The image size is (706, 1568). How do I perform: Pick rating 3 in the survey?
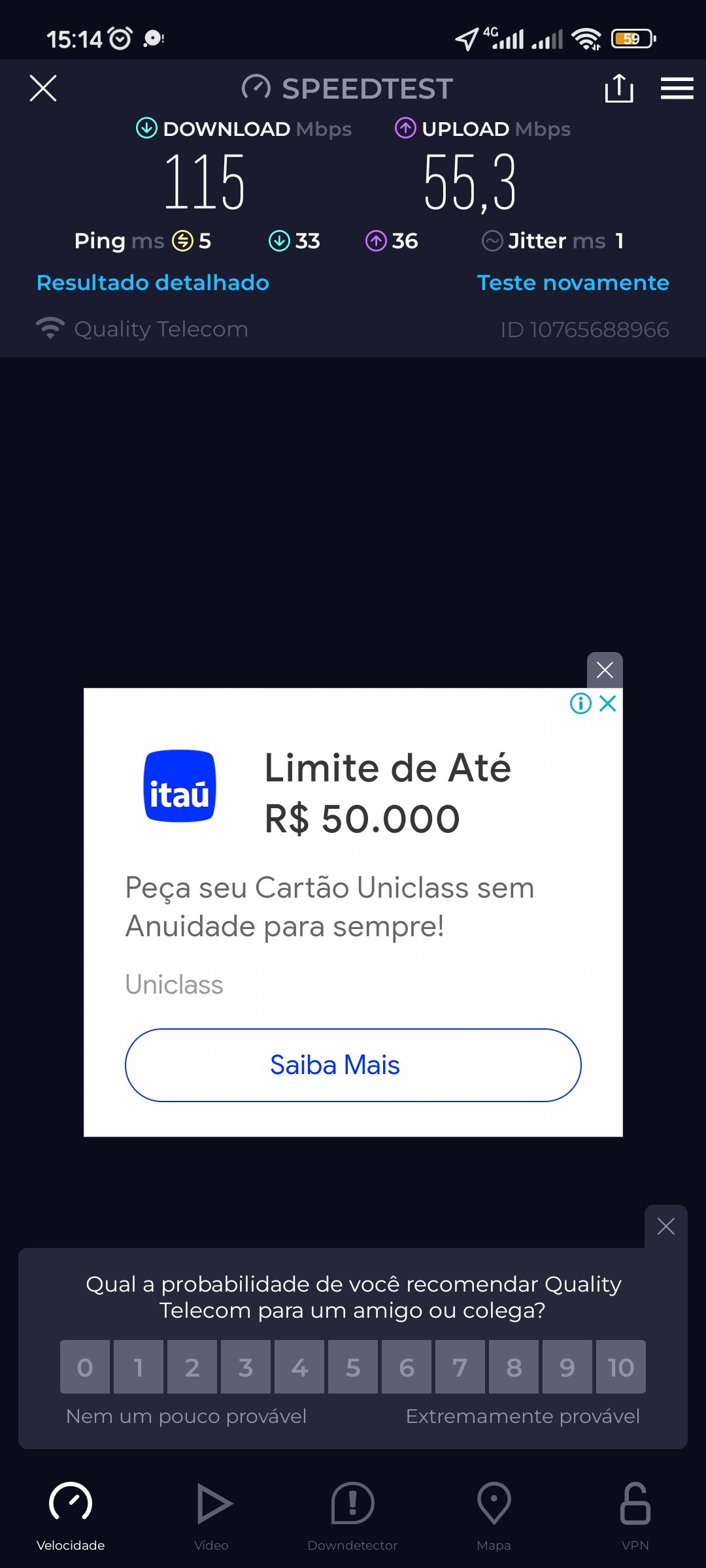point(246,1367)
